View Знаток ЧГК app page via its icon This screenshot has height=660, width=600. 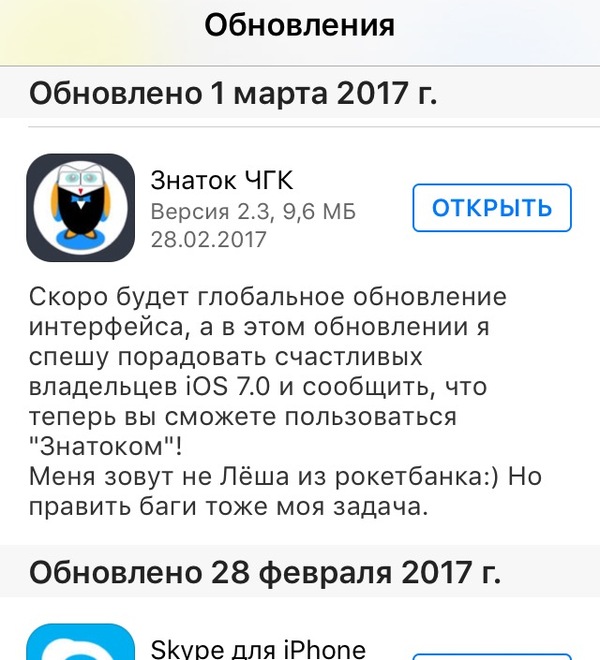pos(80,208)
